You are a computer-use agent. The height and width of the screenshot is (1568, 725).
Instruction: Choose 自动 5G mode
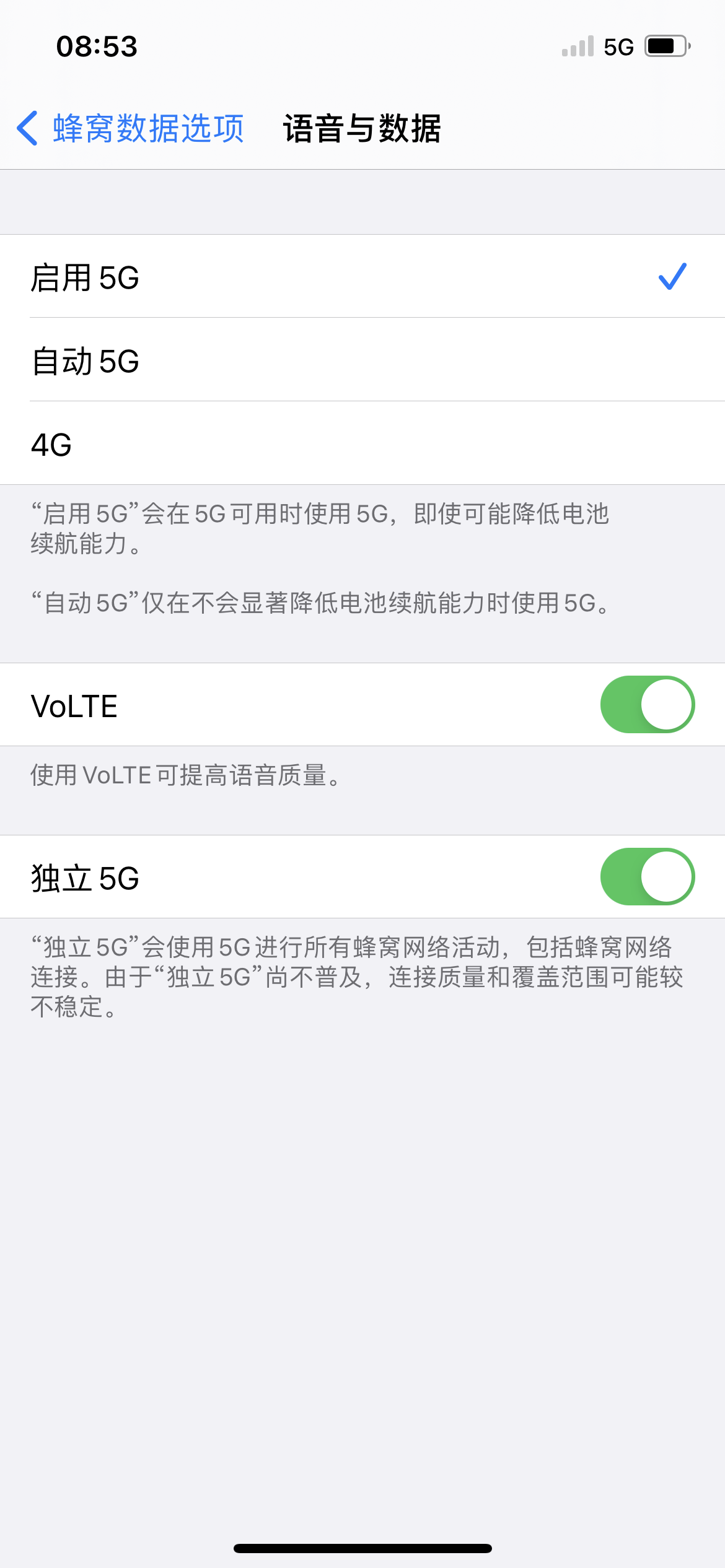362,360
